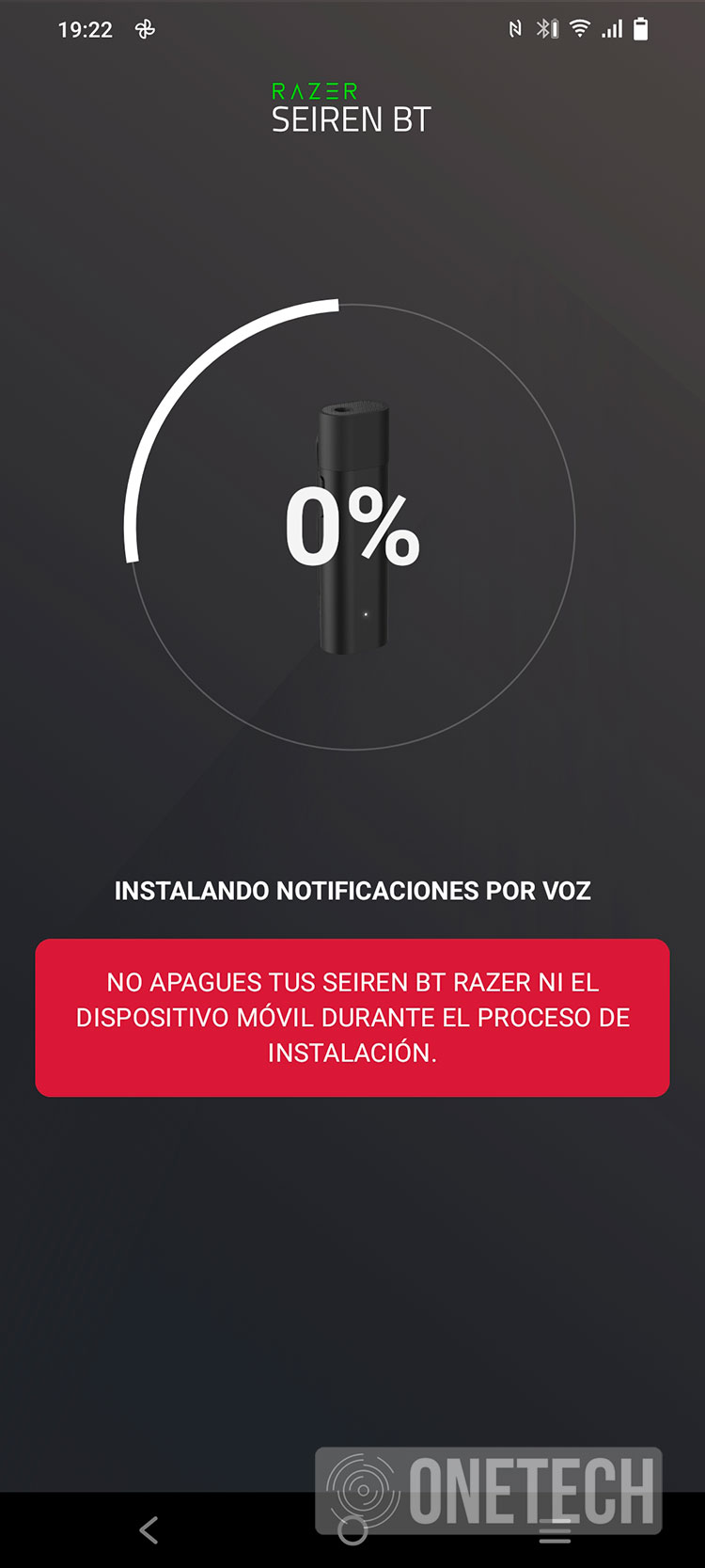Open the recent apps view
The image size is (705, 1568).
point(556,1529)
